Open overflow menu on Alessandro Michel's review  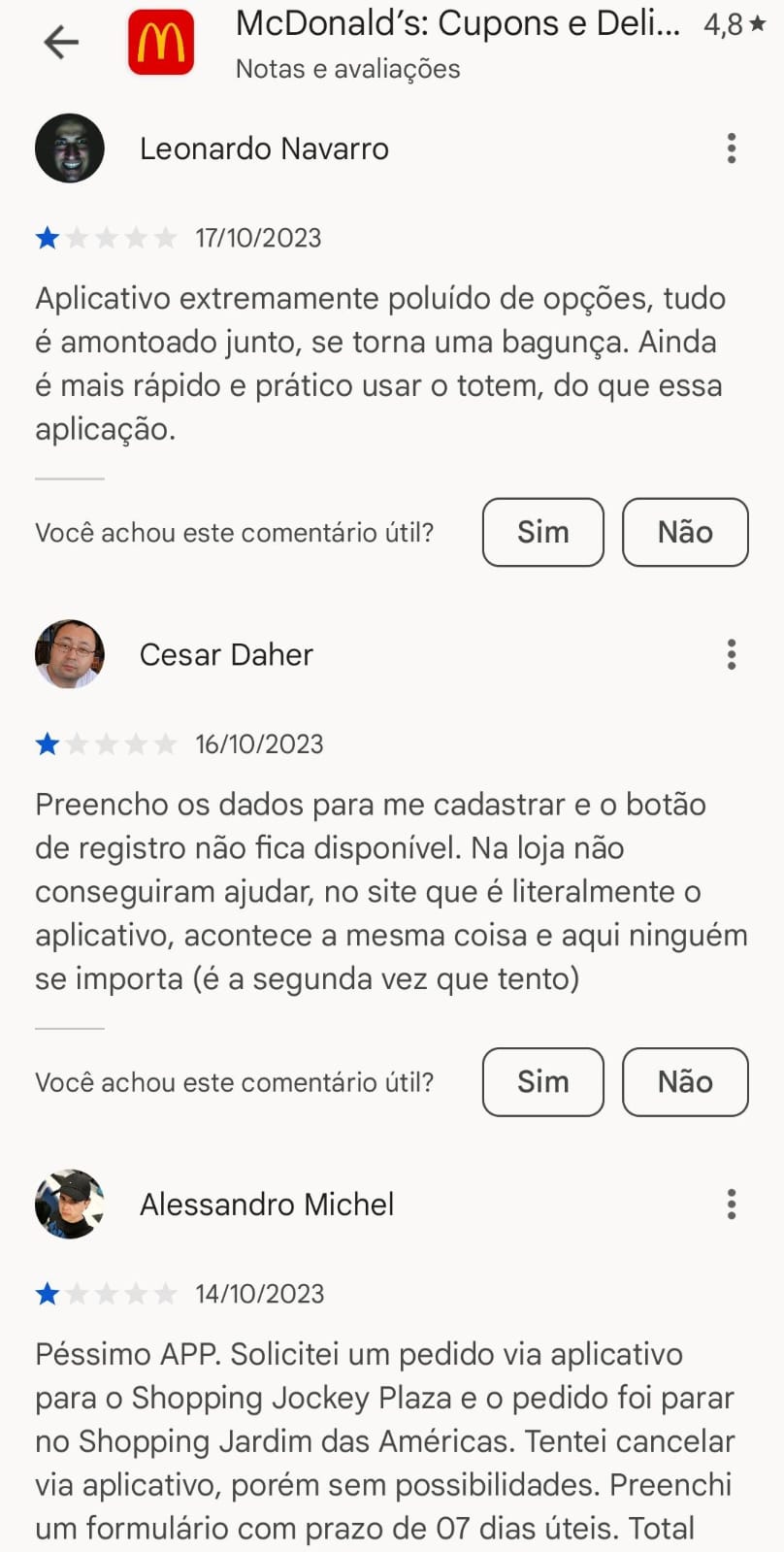coord(732,1204)
